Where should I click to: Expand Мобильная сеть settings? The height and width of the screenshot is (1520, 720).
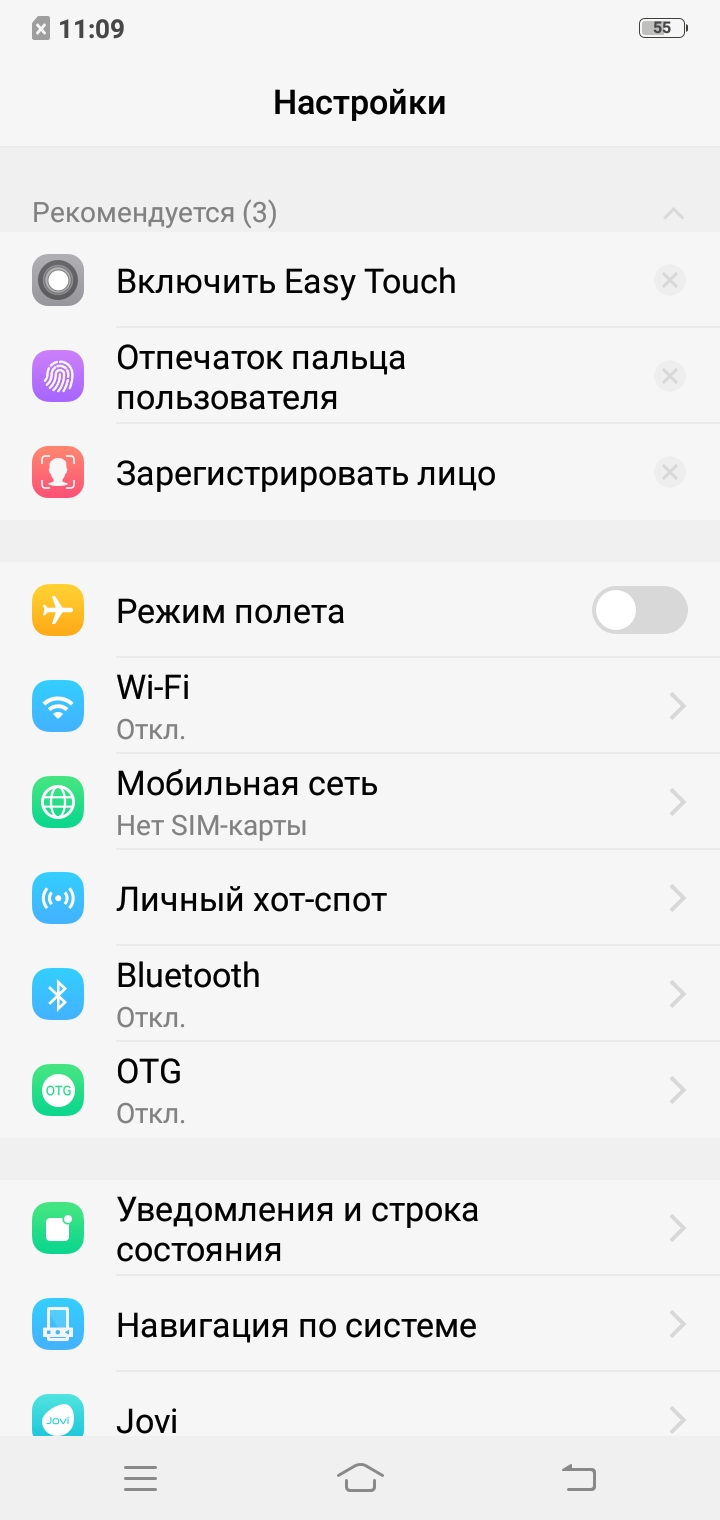[x=360, y=800]
